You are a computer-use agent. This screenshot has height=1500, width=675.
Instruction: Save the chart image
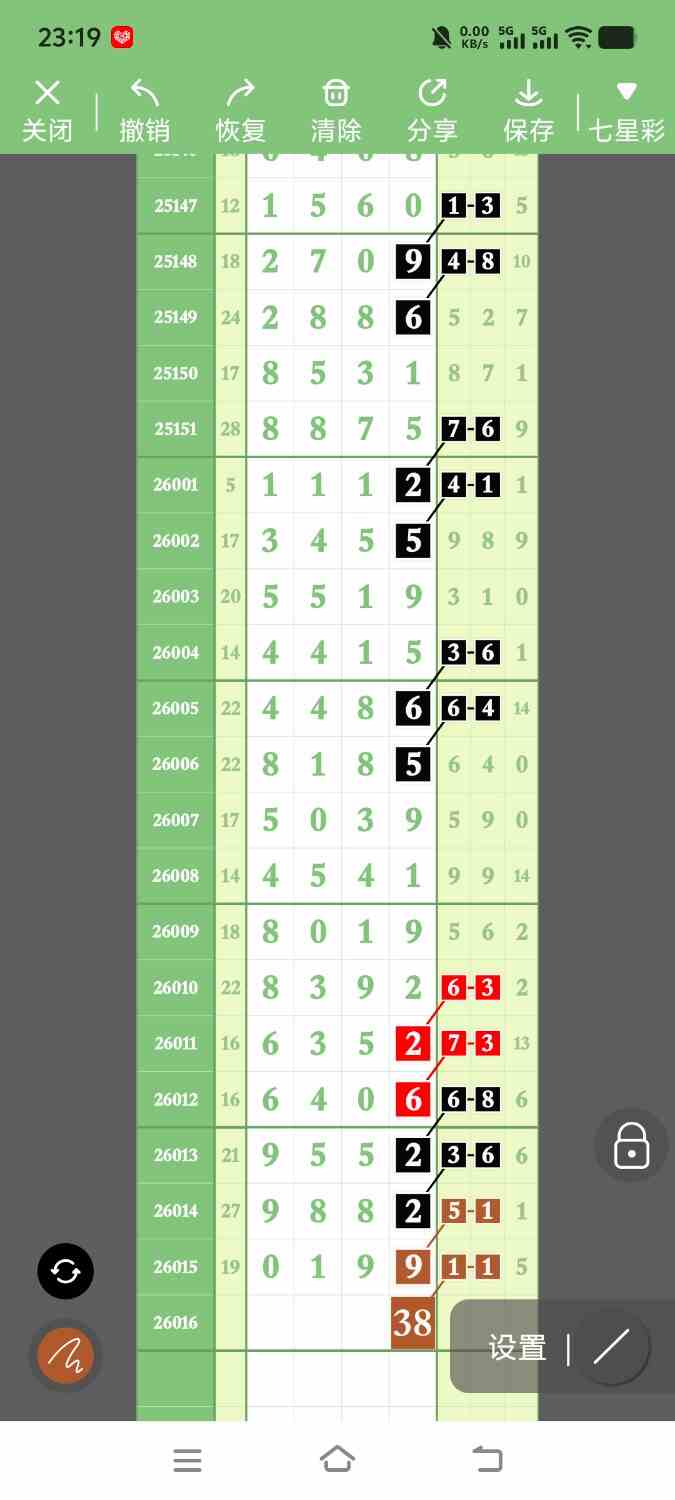(528, 110)
